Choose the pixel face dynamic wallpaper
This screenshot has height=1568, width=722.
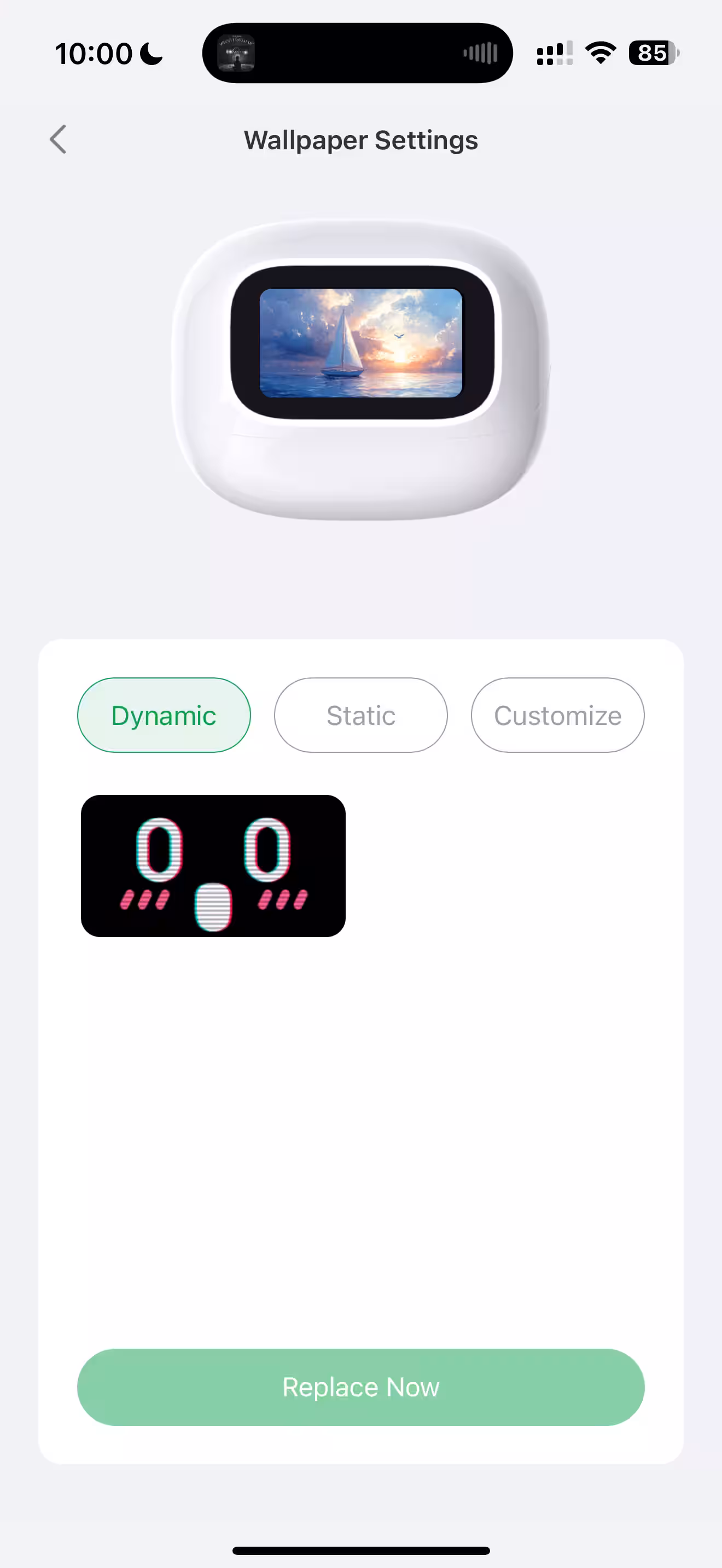click(x=213, y=865)
